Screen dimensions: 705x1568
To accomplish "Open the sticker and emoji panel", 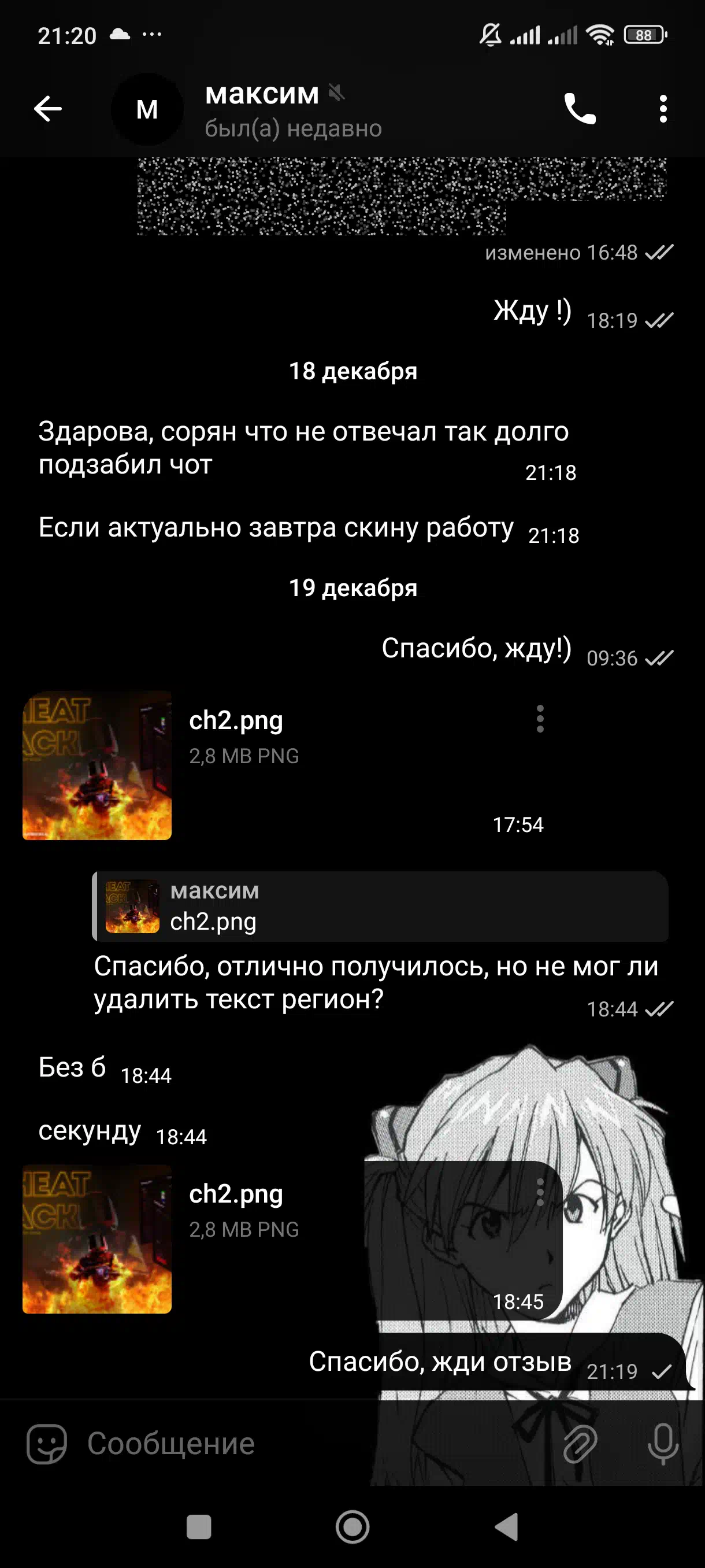I will pos(47,1443).
